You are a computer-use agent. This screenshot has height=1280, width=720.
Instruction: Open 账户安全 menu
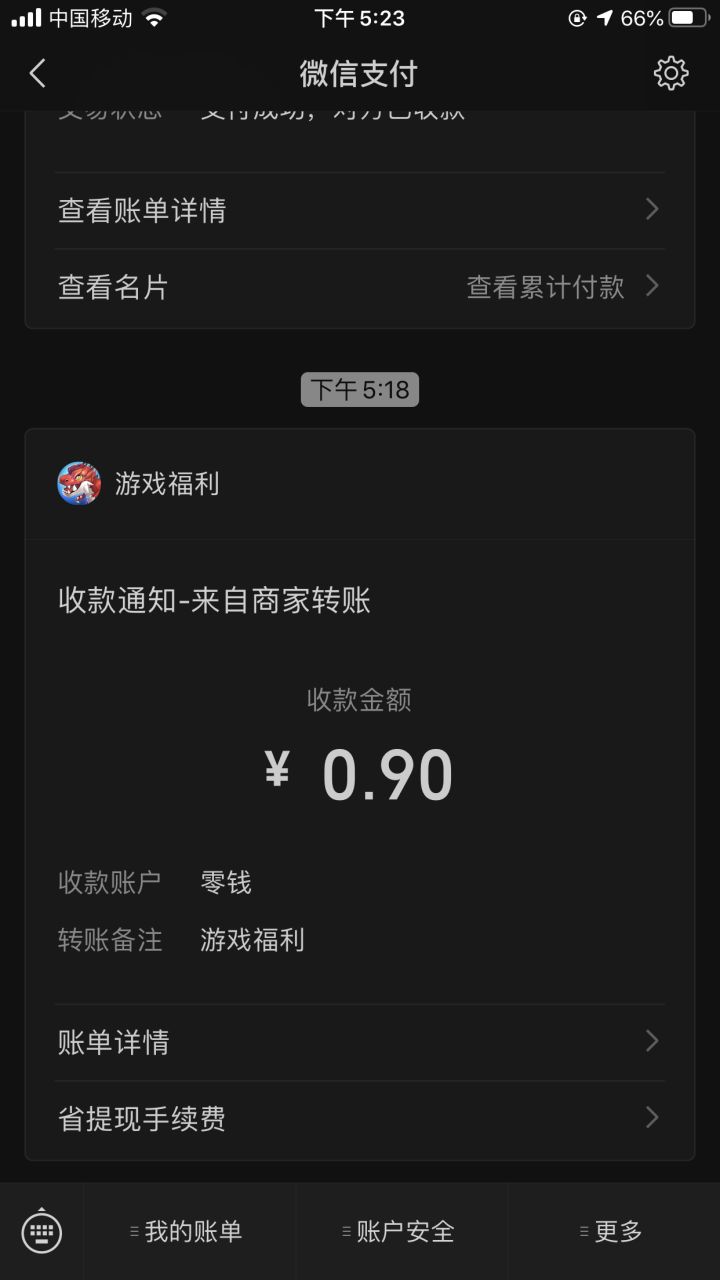point(402,1232)
